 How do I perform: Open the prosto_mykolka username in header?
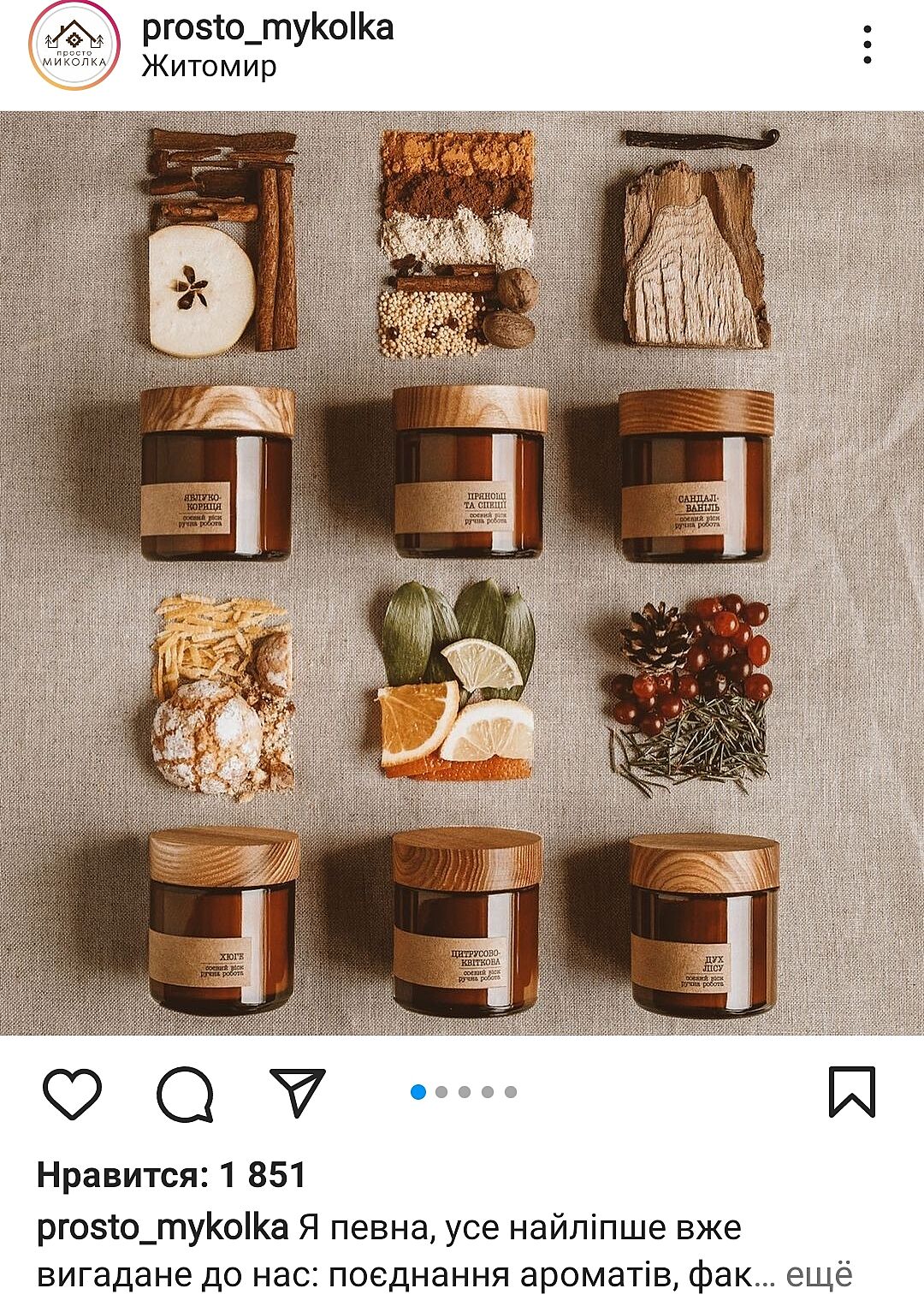pos(267,27)
